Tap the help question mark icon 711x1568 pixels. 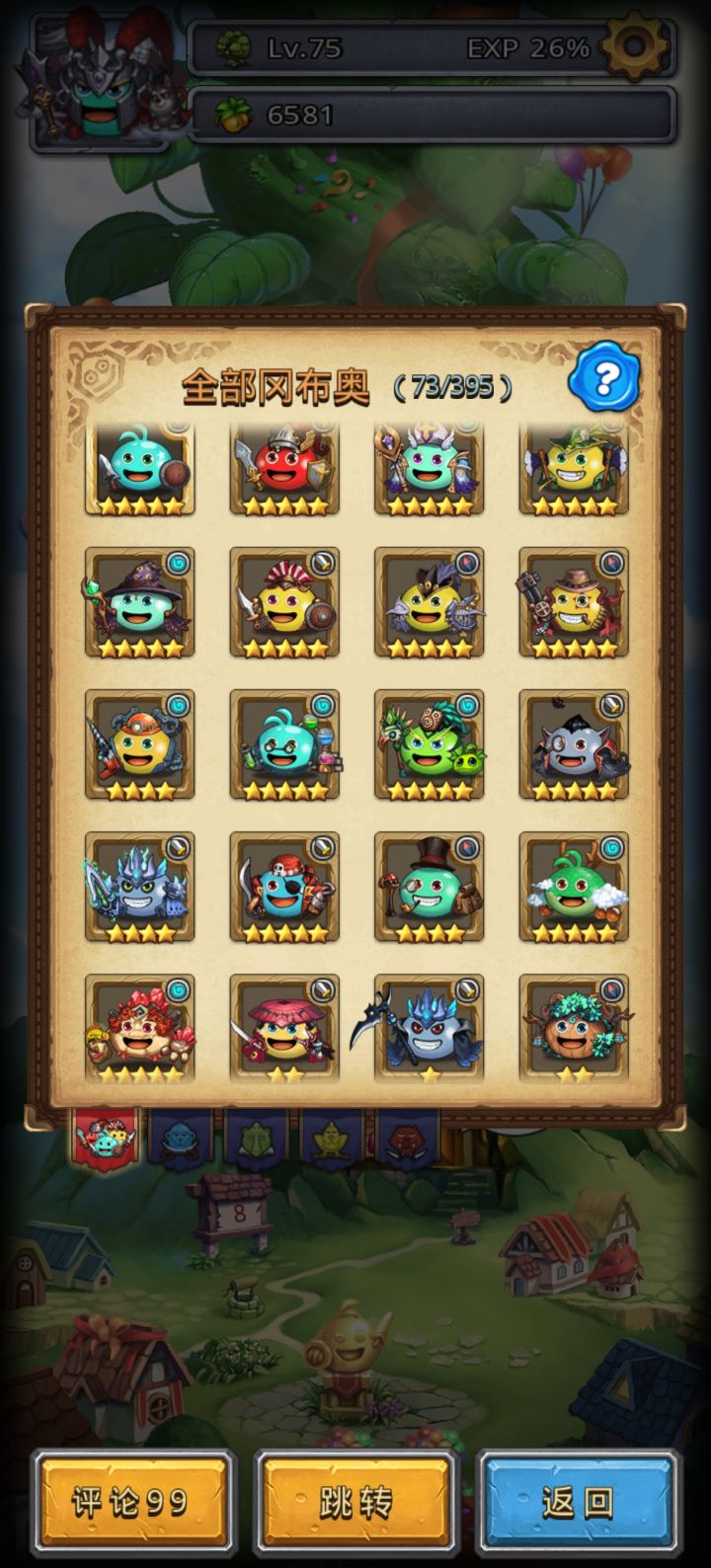tap(604, 381)
